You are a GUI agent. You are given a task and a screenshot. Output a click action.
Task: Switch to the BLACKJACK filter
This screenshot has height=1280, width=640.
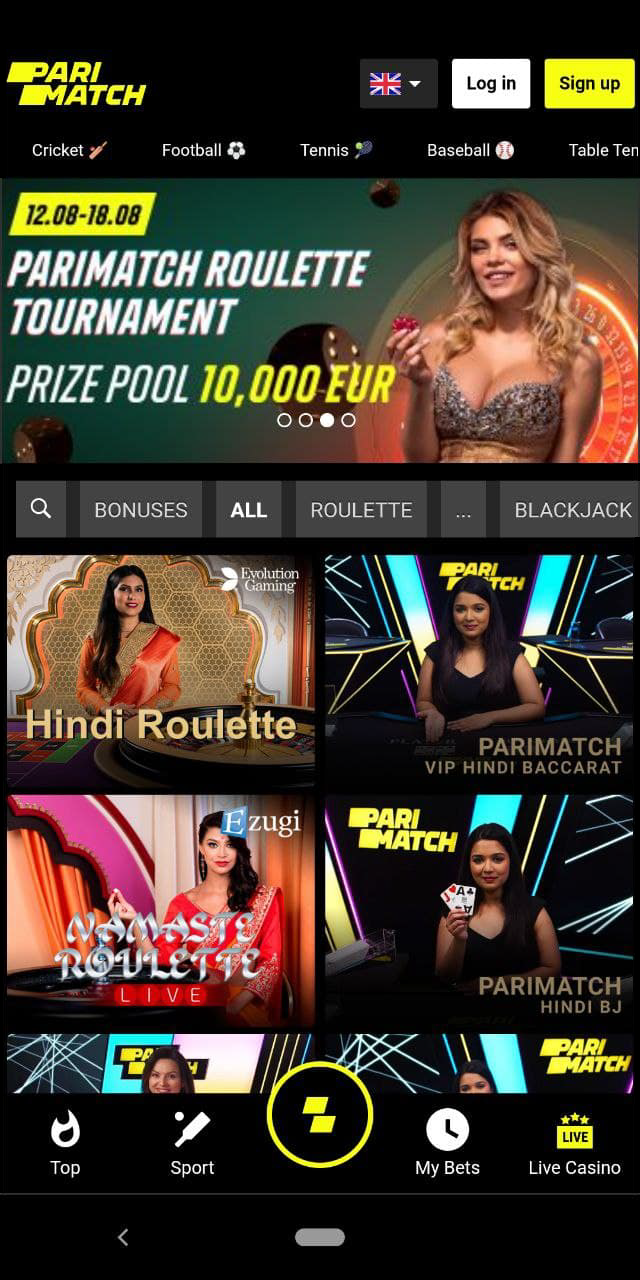click(x=570, y=509)
